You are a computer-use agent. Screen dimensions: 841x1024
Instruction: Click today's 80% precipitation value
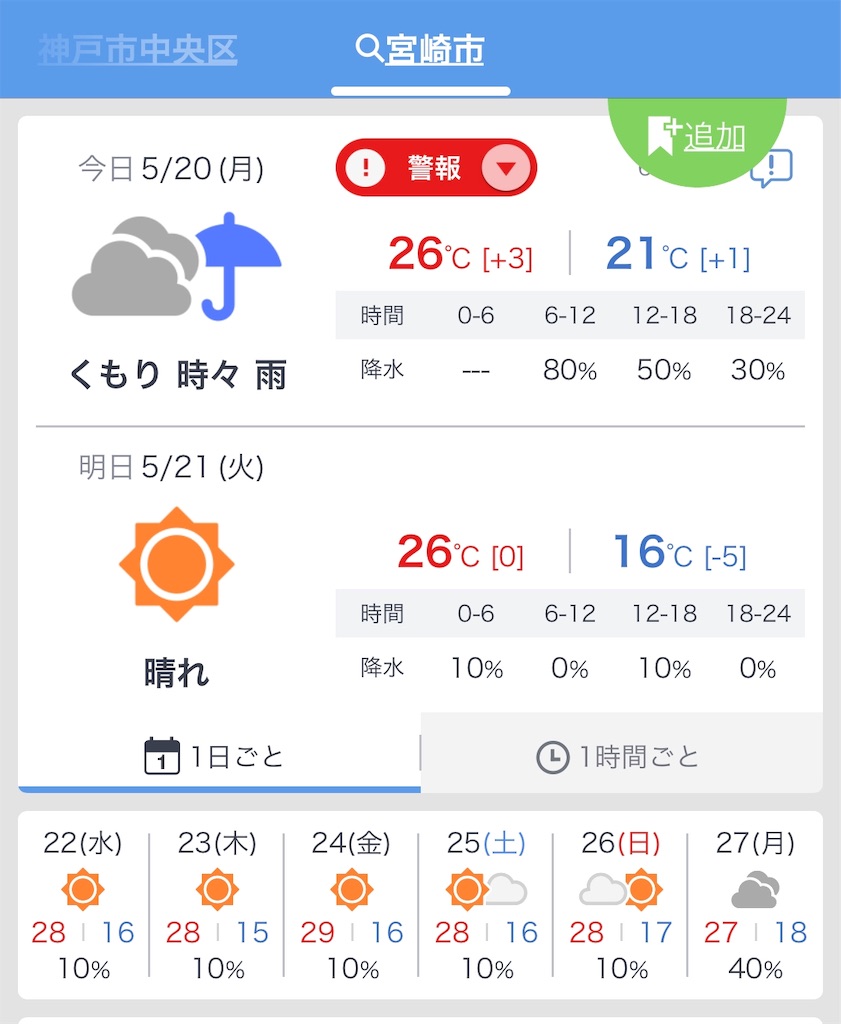tap(569, 371)
